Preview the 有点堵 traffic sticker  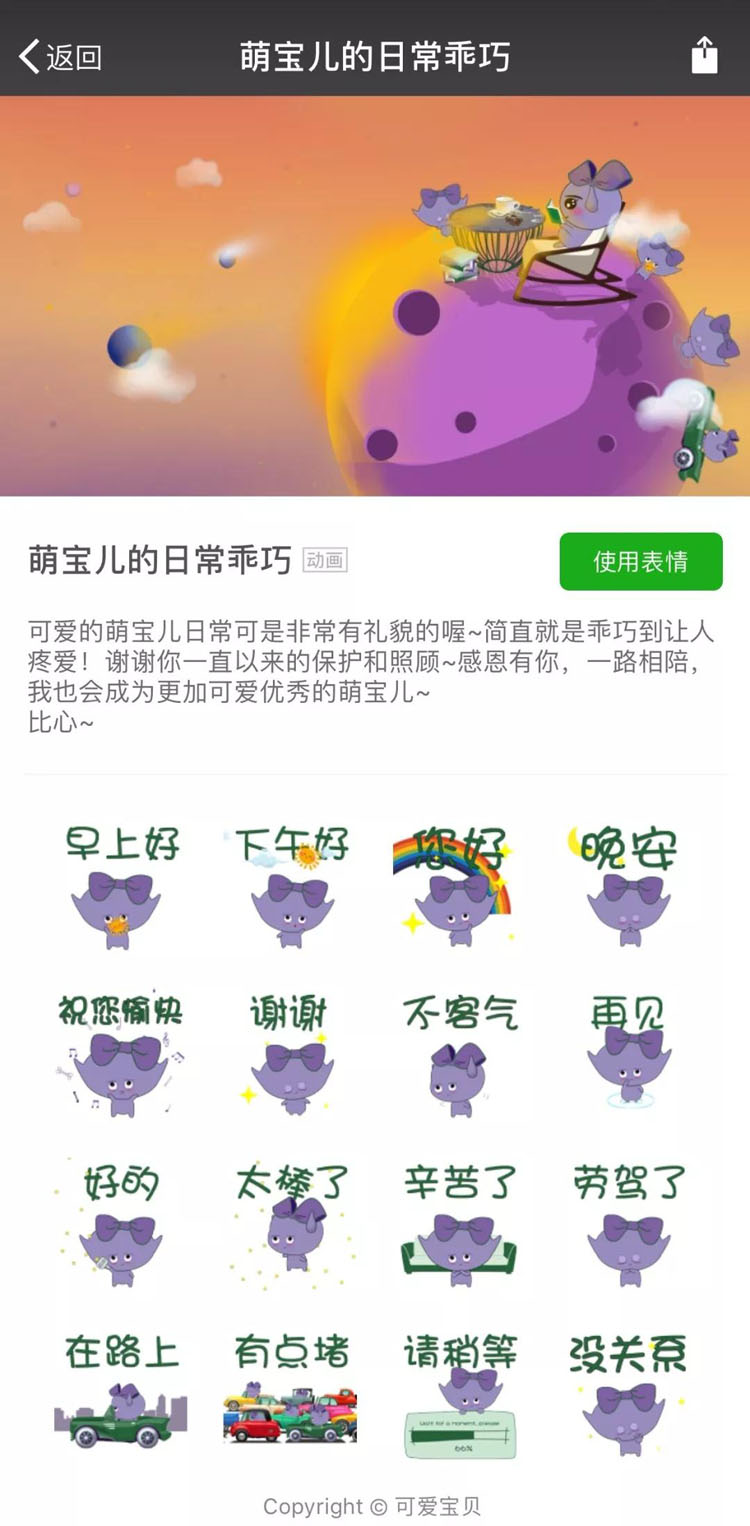290,1392
